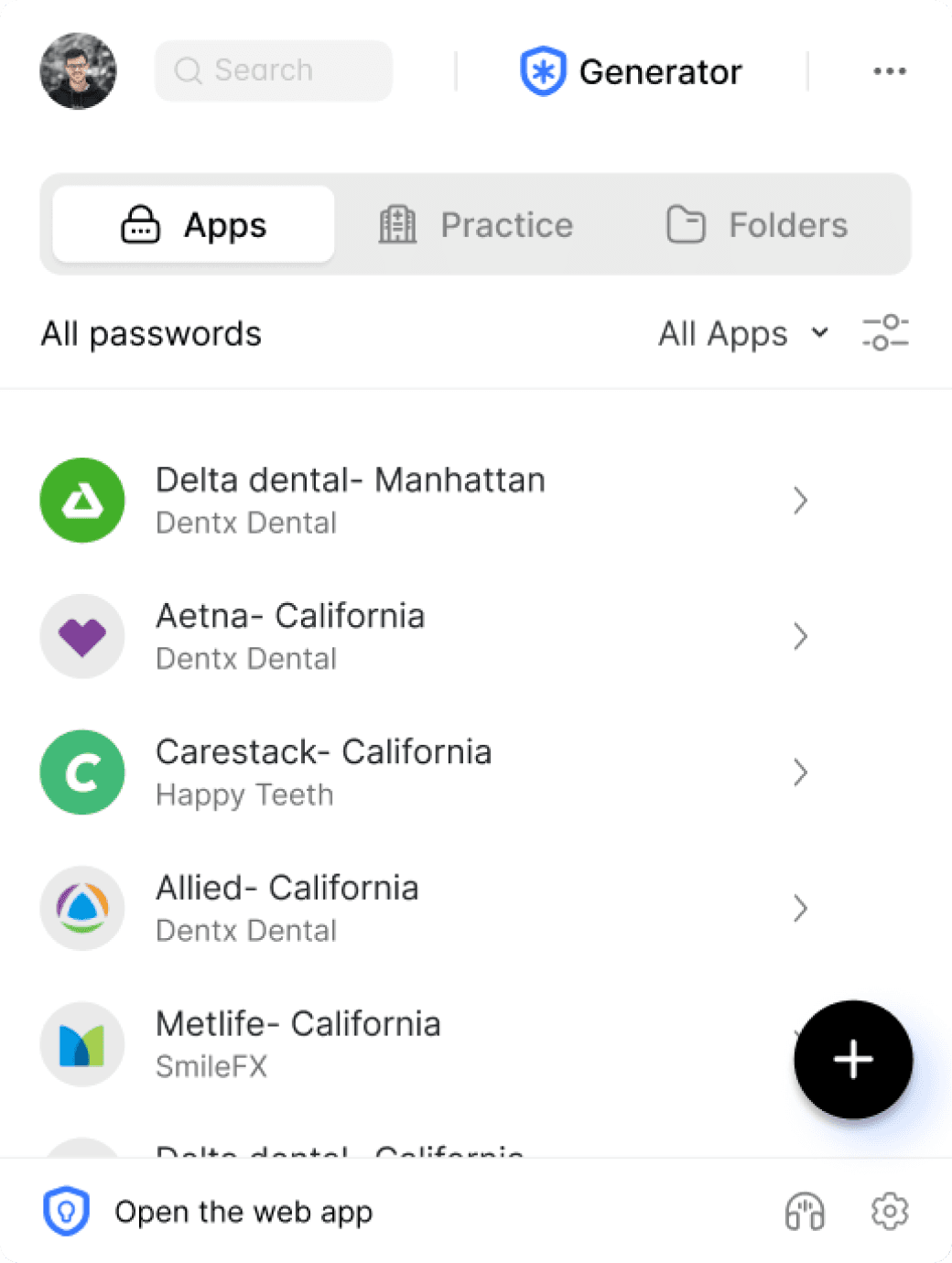The image size is (952, 1263).
Task: Click the headset support icon
Action: (805, 1211)
